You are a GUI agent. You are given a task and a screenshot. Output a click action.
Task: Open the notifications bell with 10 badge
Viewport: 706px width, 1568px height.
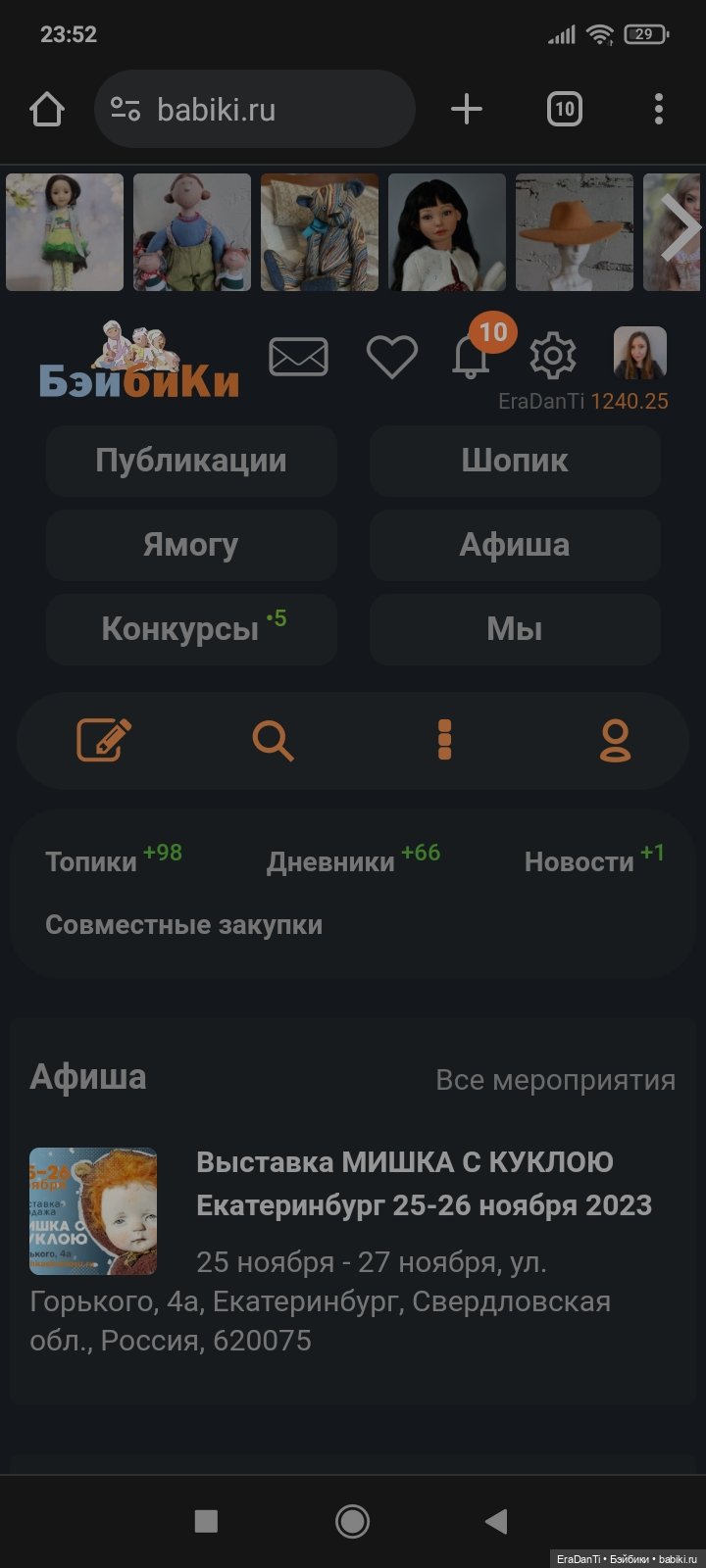472,357
